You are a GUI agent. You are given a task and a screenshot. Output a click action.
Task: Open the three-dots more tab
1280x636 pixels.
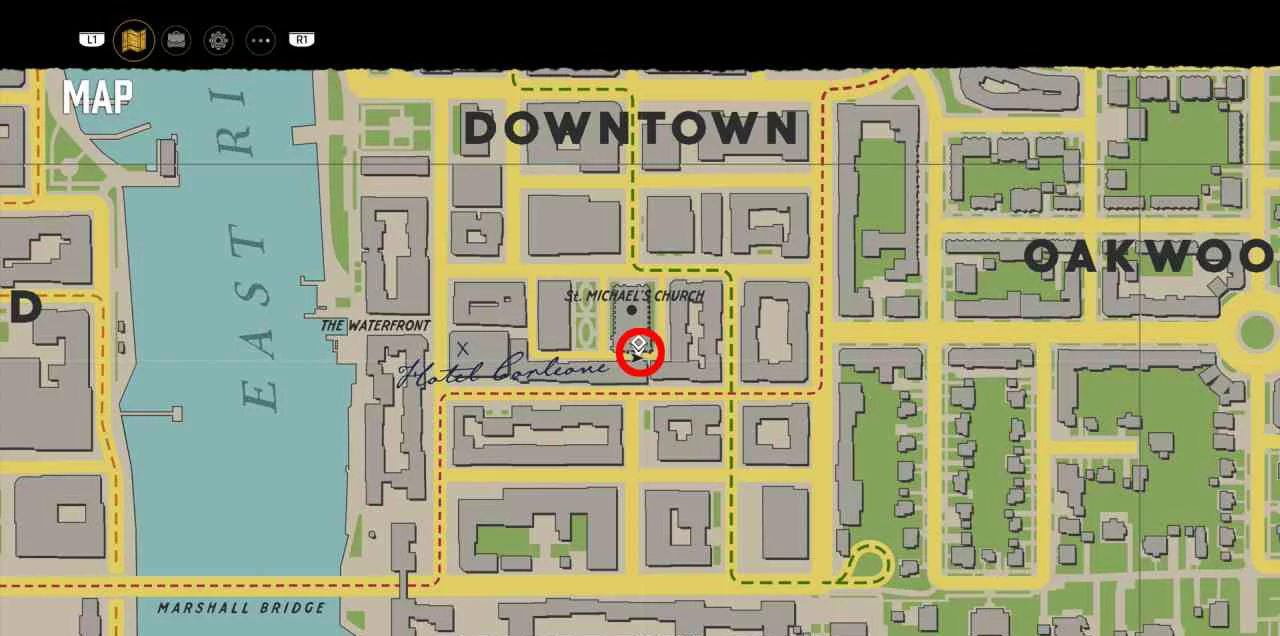pos(260,41)
